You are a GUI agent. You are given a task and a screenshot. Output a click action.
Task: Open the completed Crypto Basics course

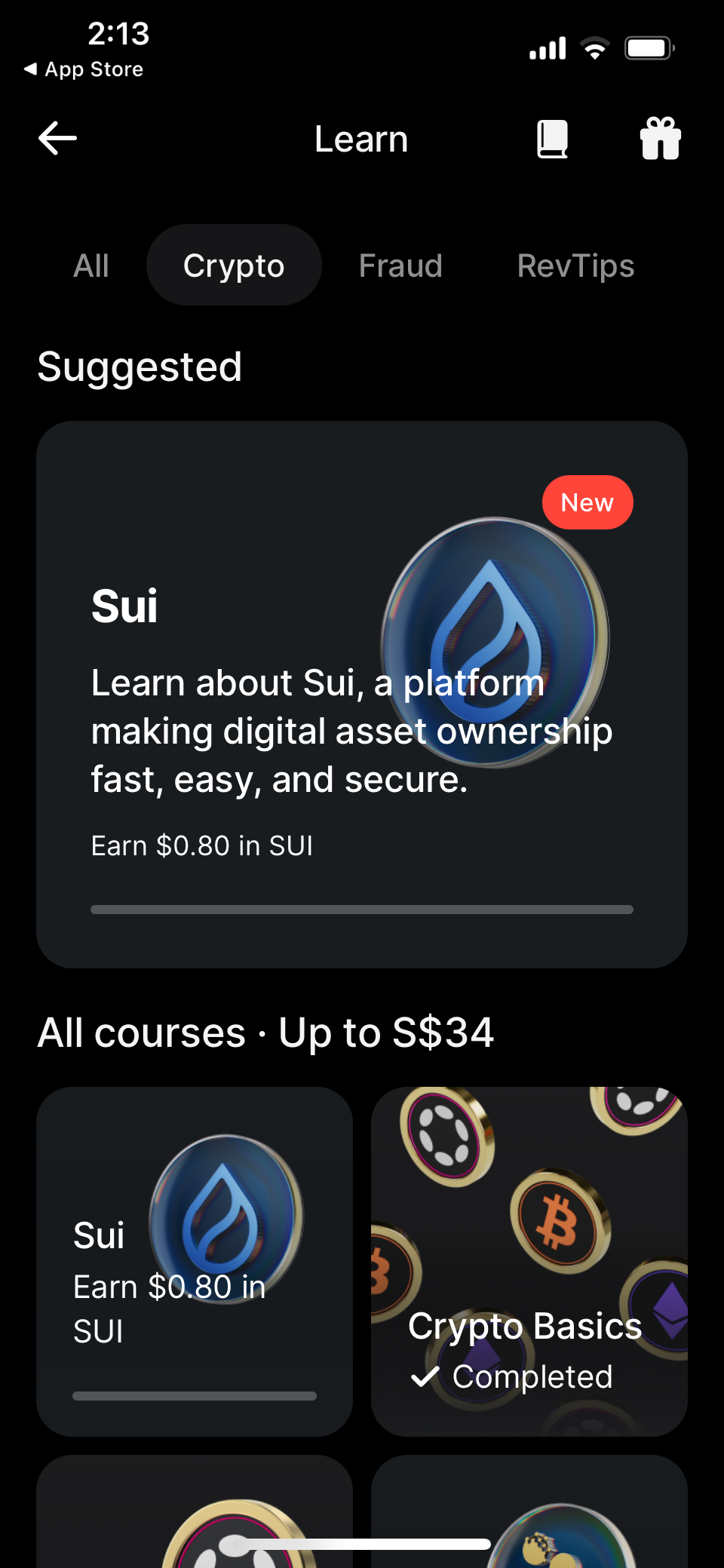click(529, 1261)
